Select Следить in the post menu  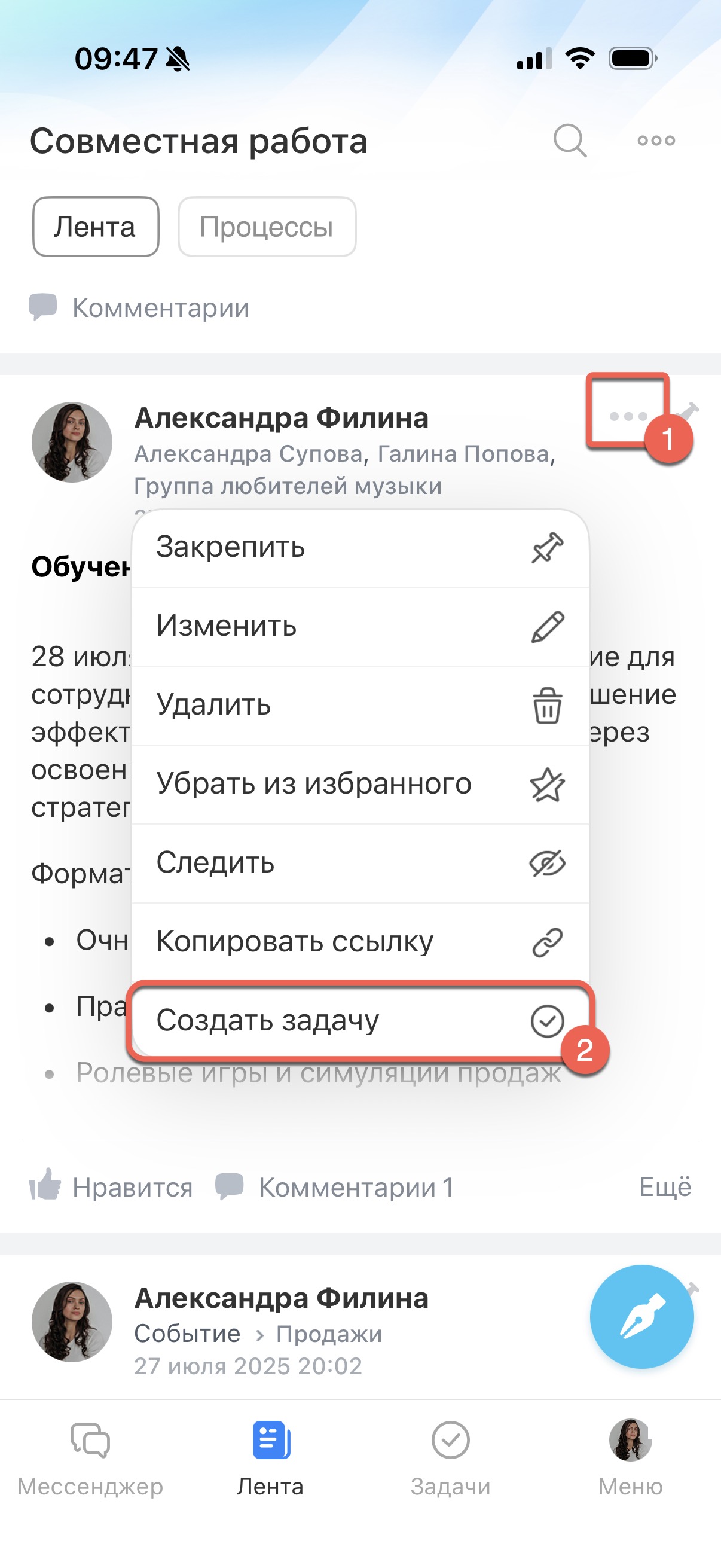tap(359, 863)
